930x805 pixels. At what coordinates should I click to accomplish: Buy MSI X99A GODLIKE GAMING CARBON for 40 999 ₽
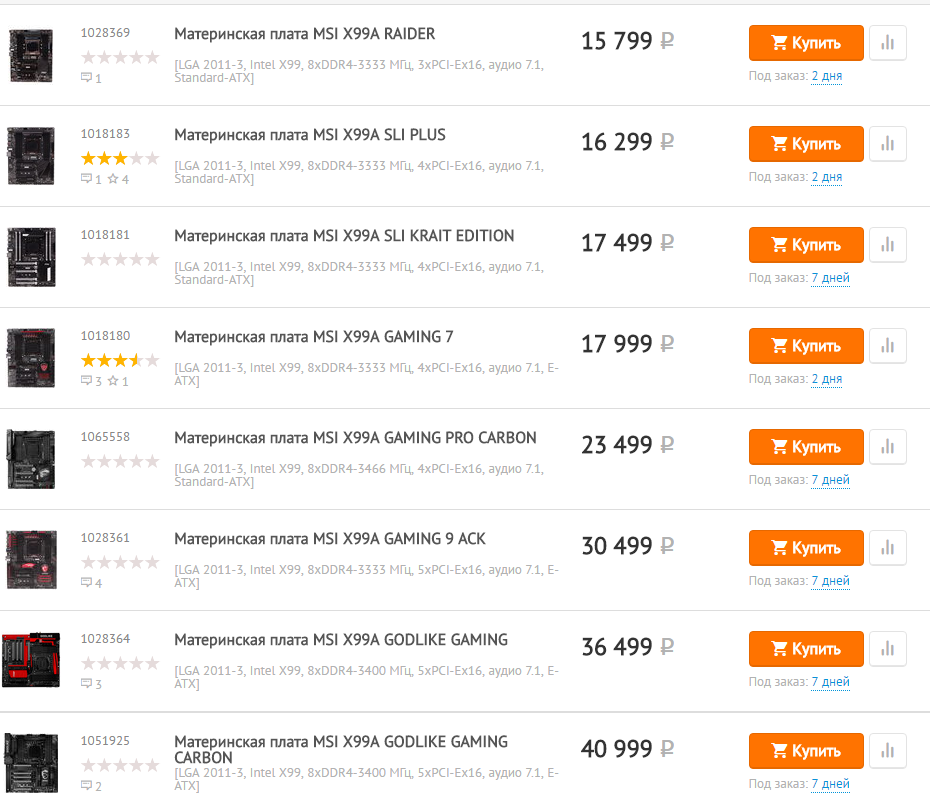point(805,750)
